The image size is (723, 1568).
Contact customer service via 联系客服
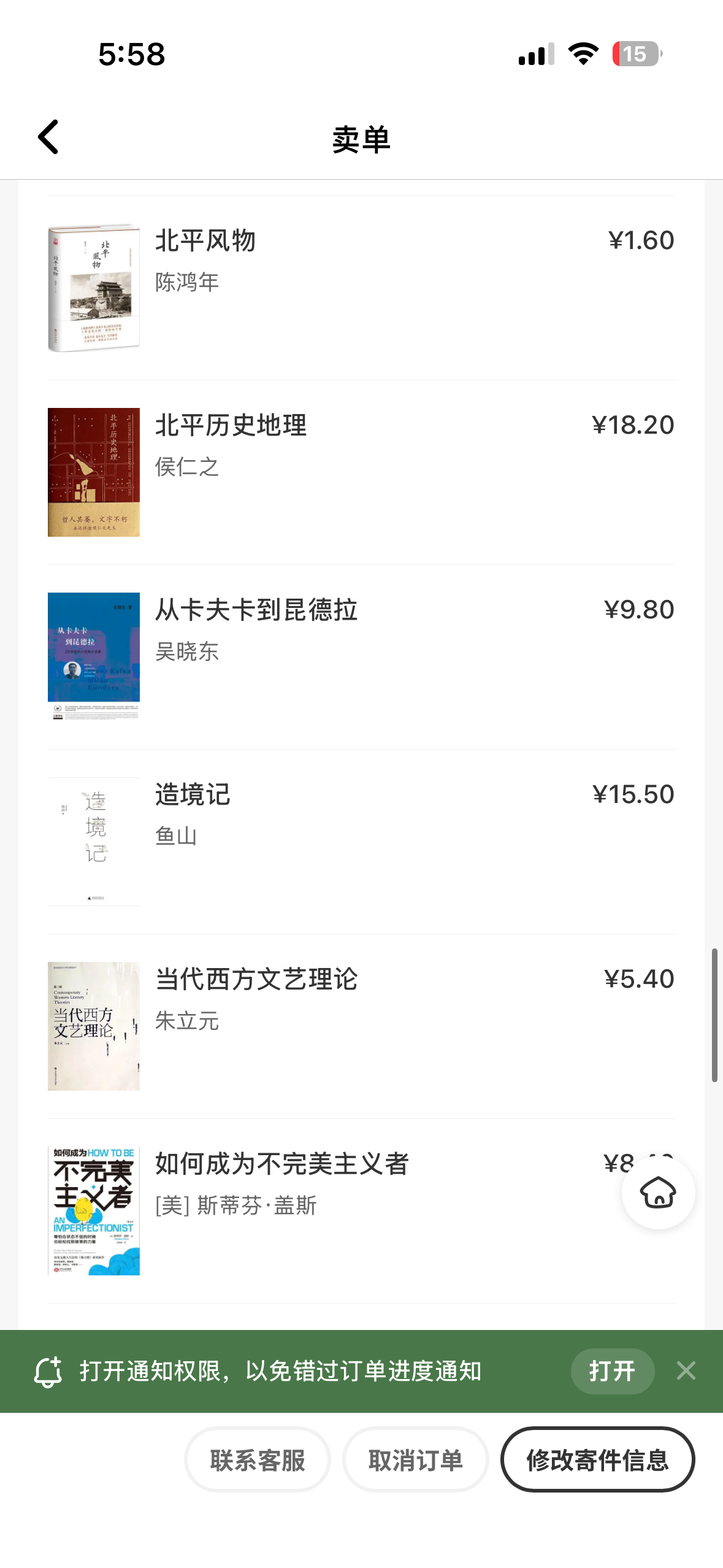pos(258,1460)
